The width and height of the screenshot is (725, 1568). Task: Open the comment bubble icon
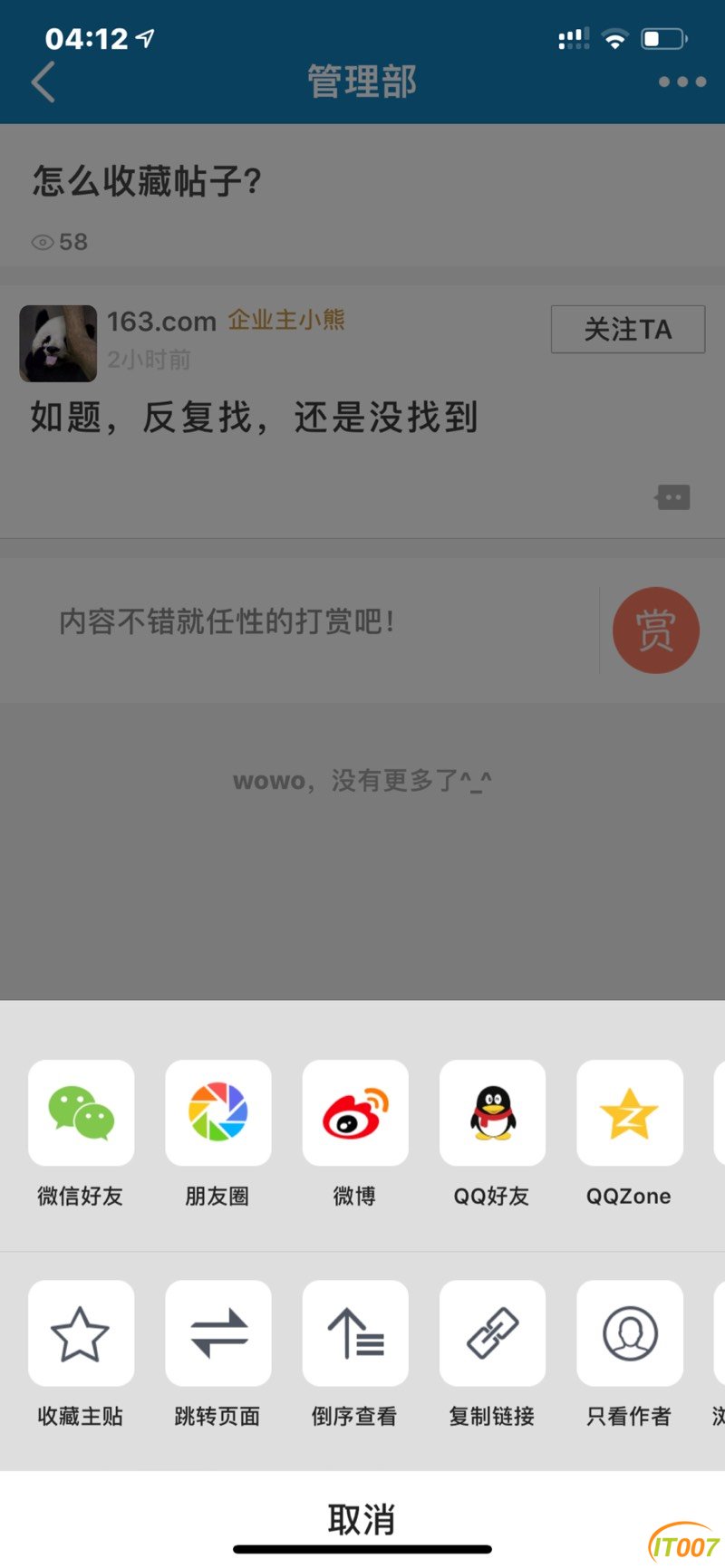tap(673, 496)
